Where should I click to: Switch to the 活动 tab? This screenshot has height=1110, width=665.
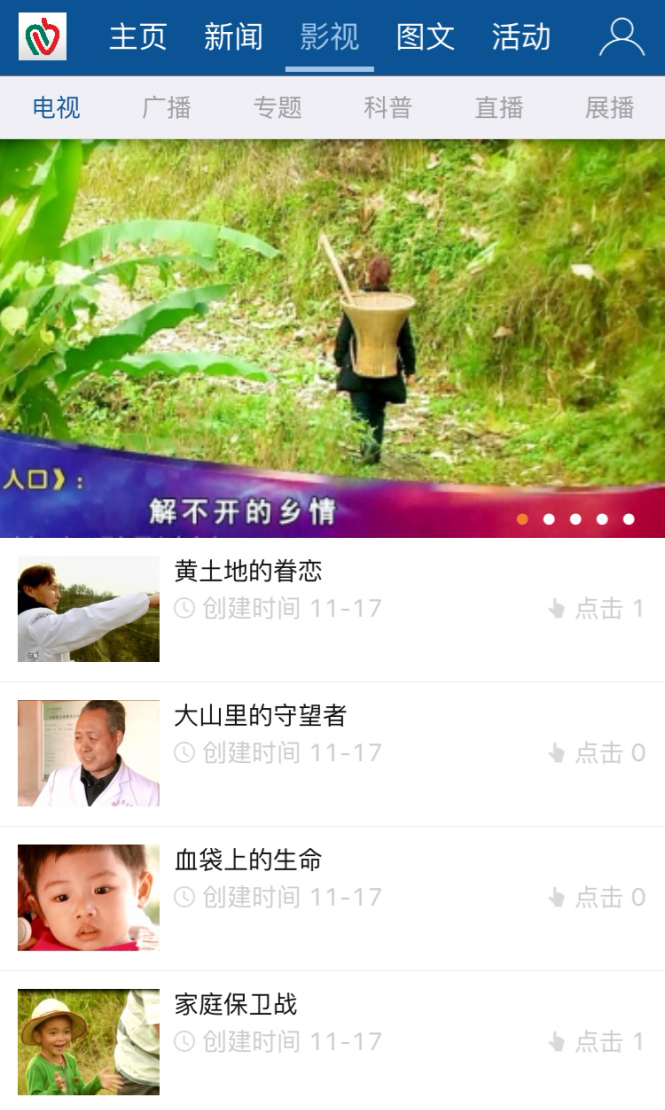pyautogui.click(x=521, y=37)
